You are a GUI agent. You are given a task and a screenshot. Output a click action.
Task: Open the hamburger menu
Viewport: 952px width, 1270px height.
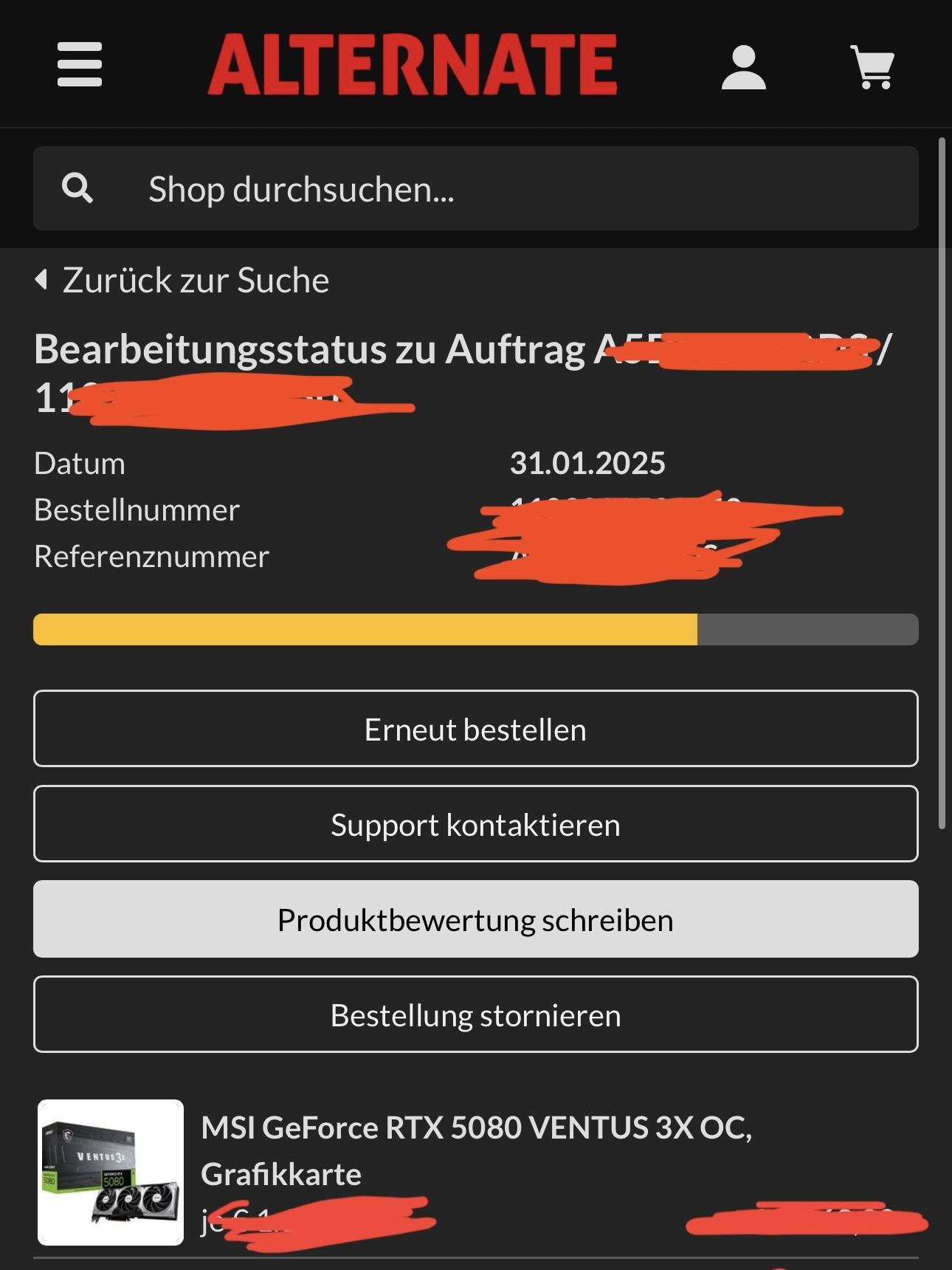(80, 64)
